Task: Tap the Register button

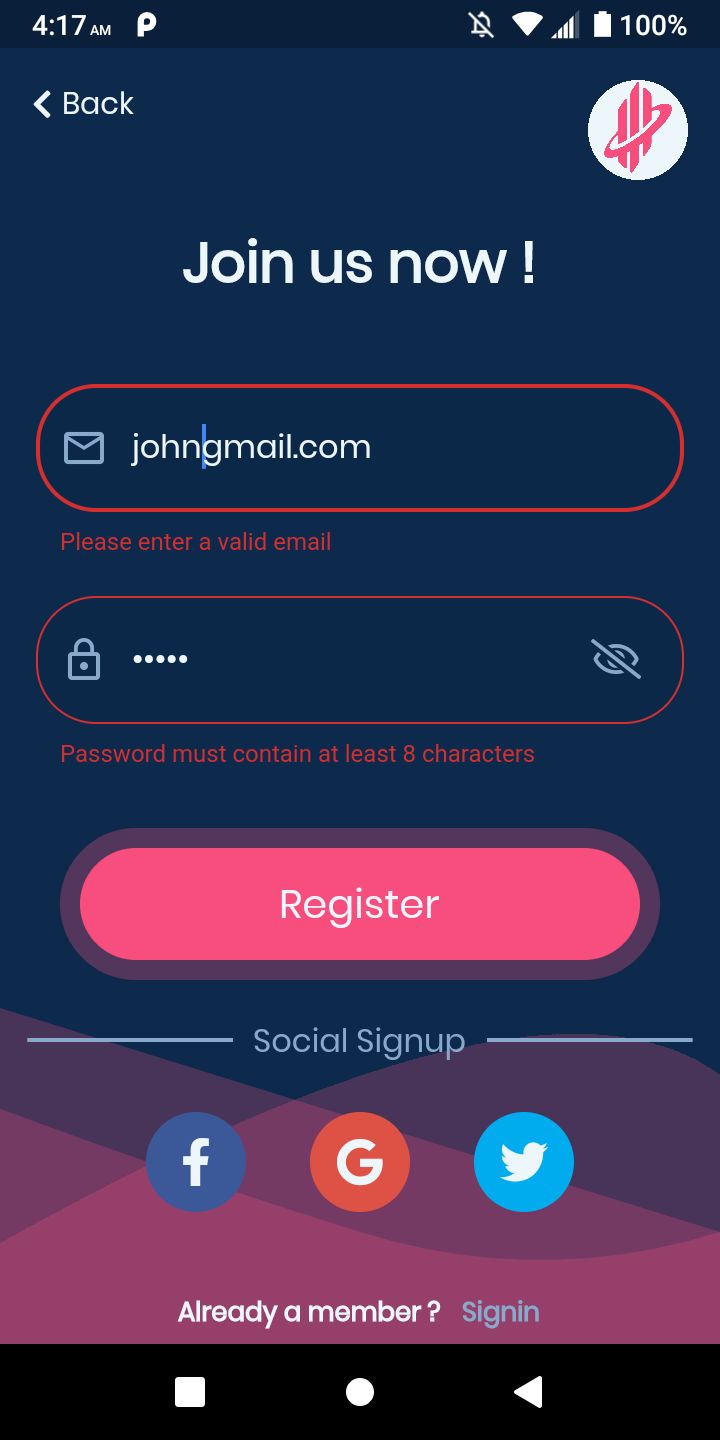Action: pyautogui.click(x=360, y=904)
